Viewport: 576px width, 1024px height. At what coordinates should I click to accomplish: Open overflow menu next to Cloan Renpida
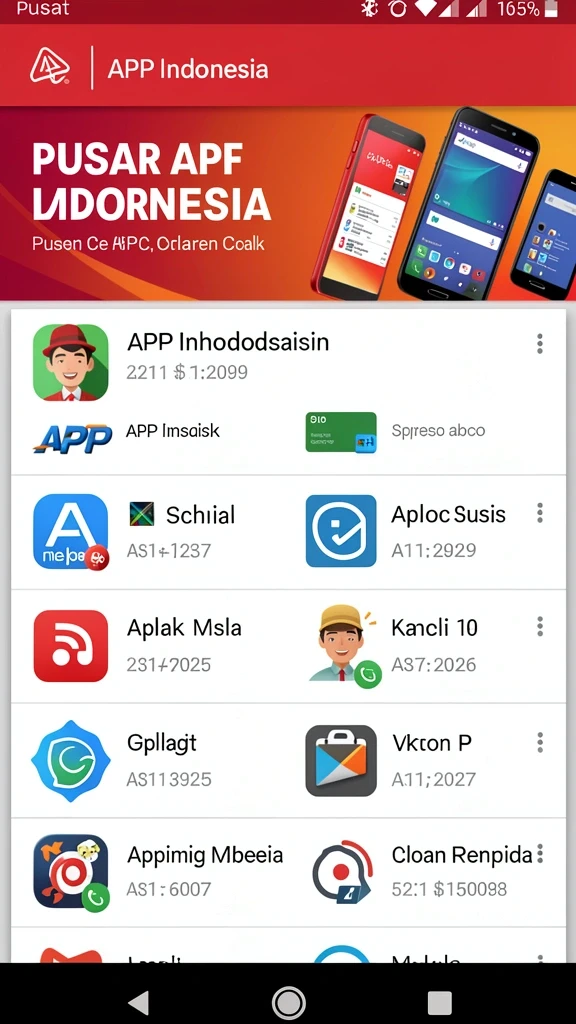(x=540, y=854)
